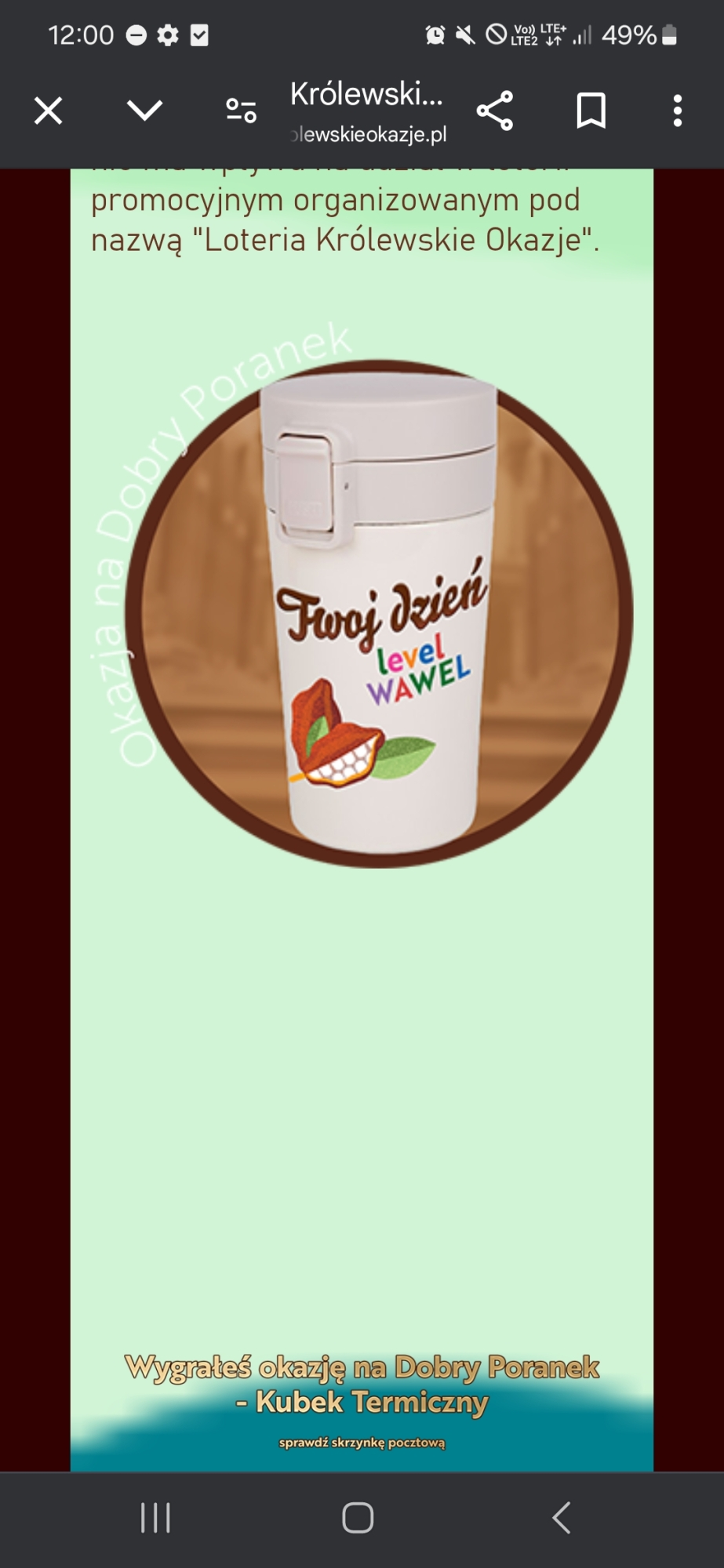Image resolution: width=724 pixels, height=1568 pixels.
Task: Bookmark this web page
Action: (x=591, y=111)
